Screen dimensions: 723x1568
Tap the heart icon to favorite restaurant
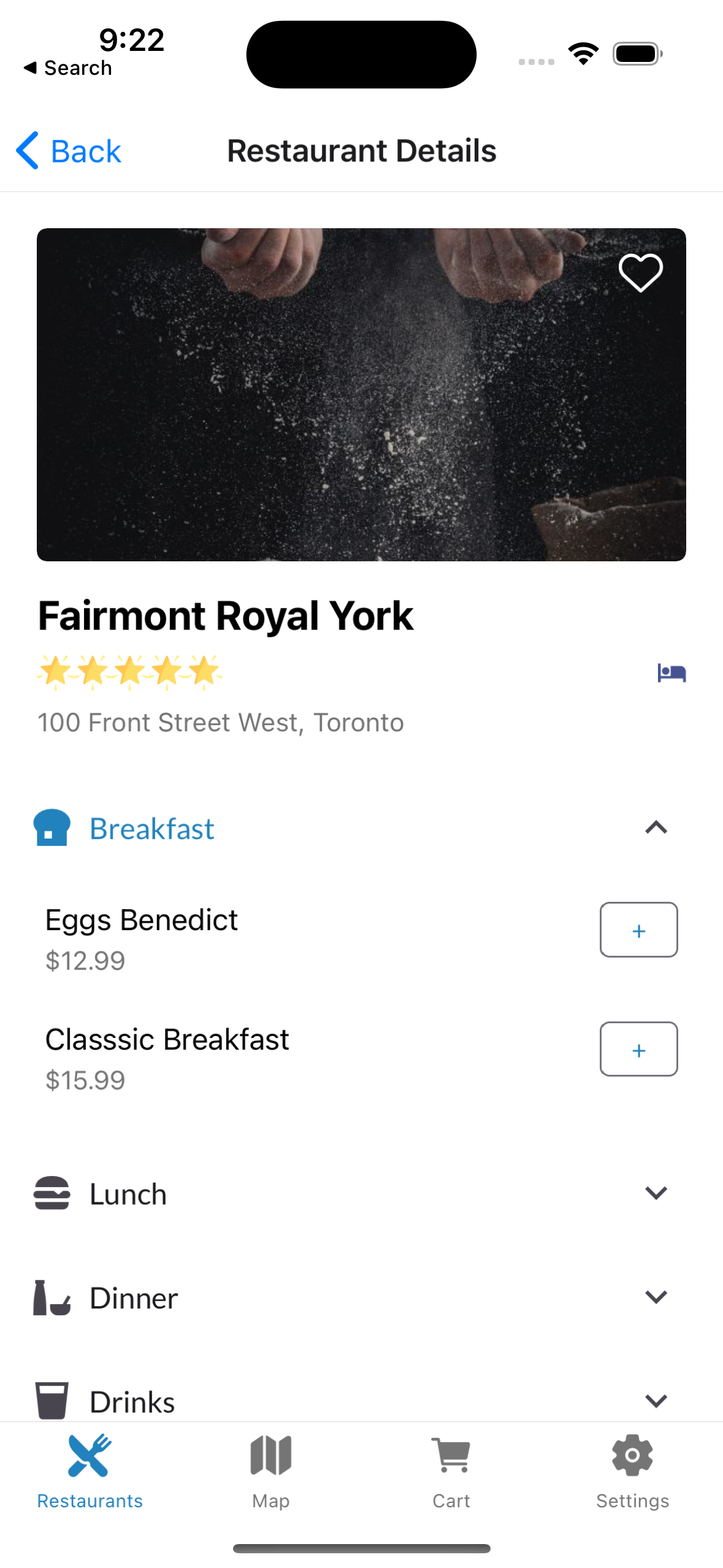click(x=640, y=272)
